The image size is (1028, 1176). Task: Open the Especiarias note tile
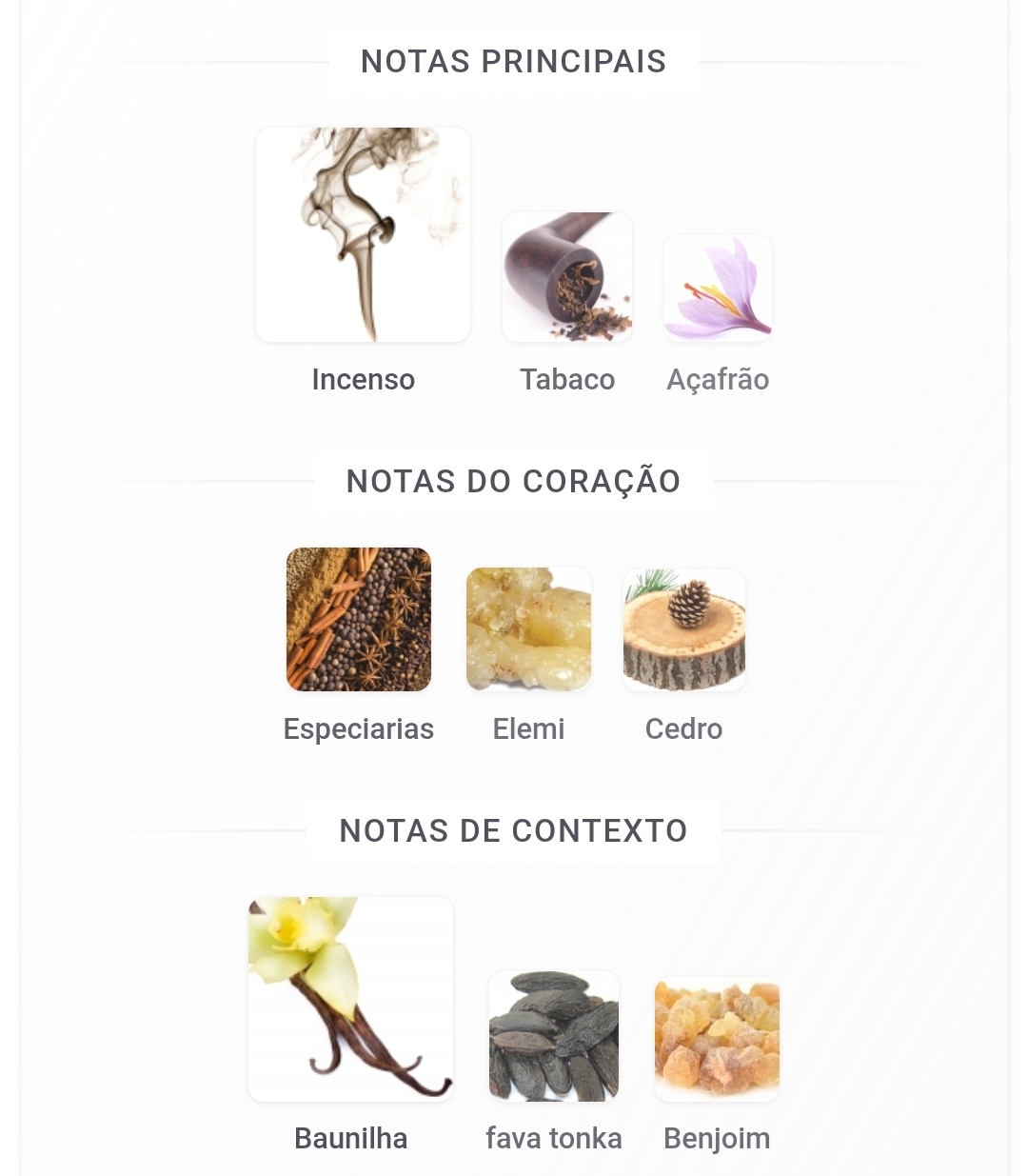pos(359,620)
